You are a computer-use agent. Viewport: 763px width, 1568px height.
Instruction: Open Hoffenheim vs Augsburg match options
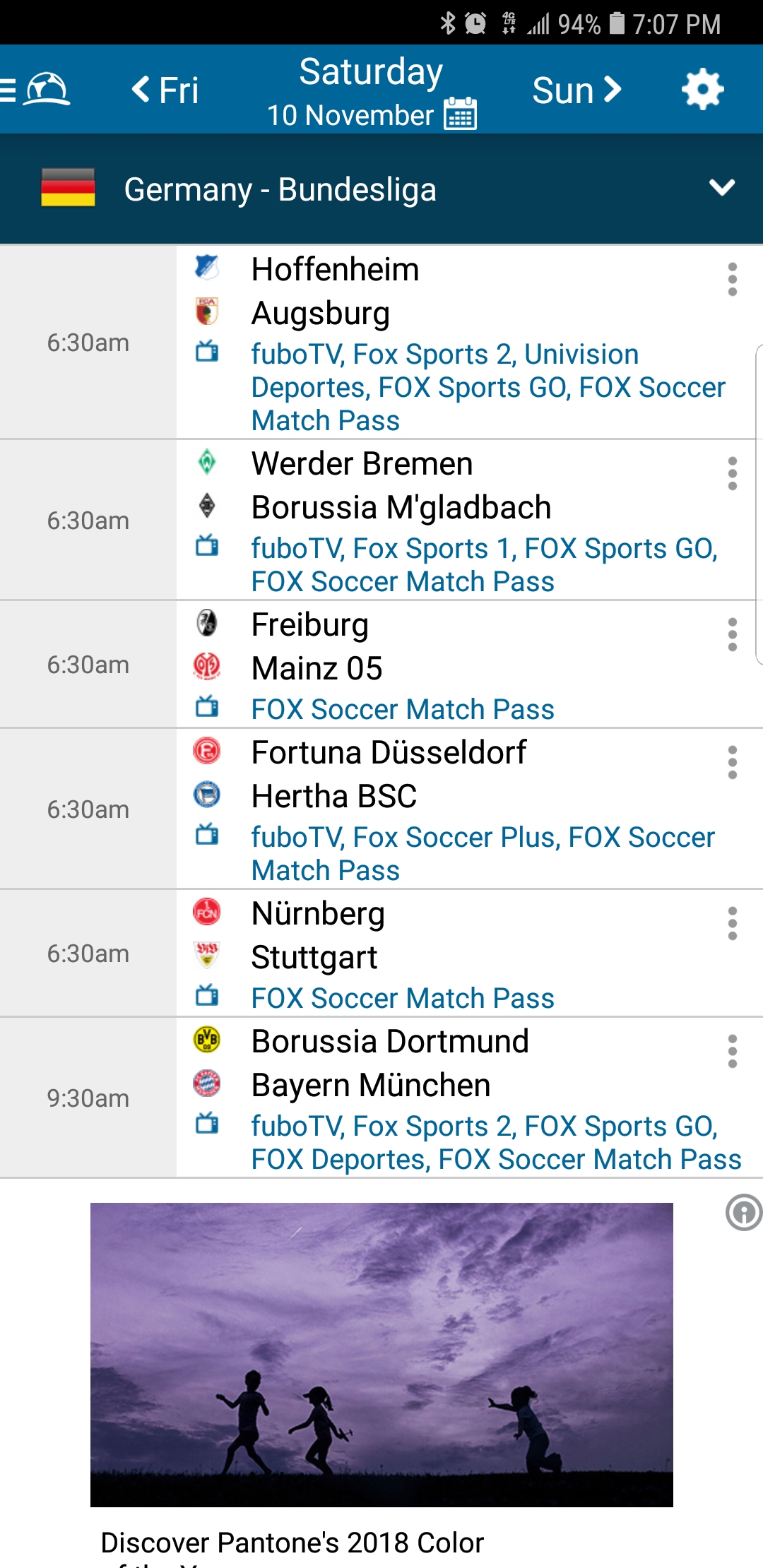click(x=733, y=280)
